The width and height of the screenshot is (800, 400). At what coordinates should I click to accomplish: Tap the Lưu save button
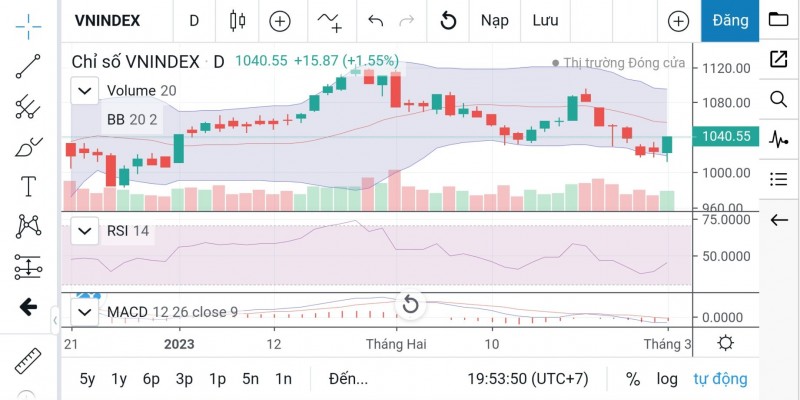click(x=545, y=20)
